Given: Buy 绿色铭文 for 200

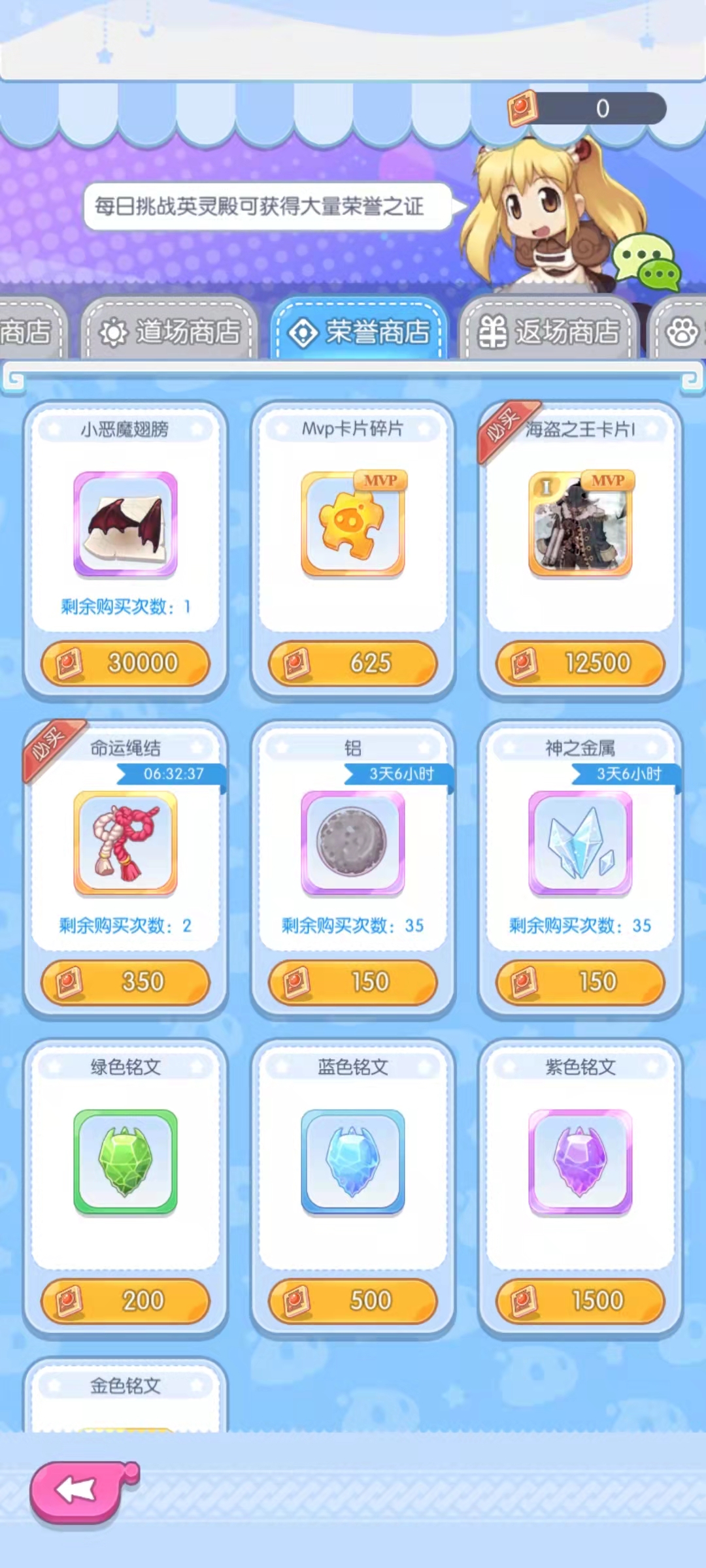Looking at the screenshot, I should [126, 1301].
